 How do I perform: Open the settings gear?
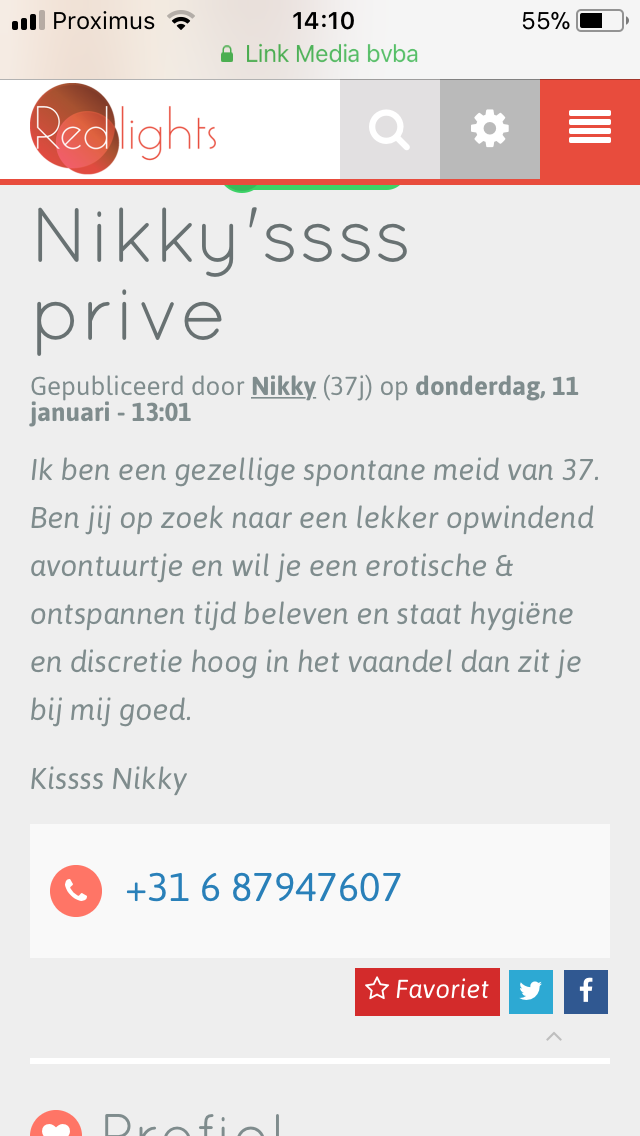point(490,129)
